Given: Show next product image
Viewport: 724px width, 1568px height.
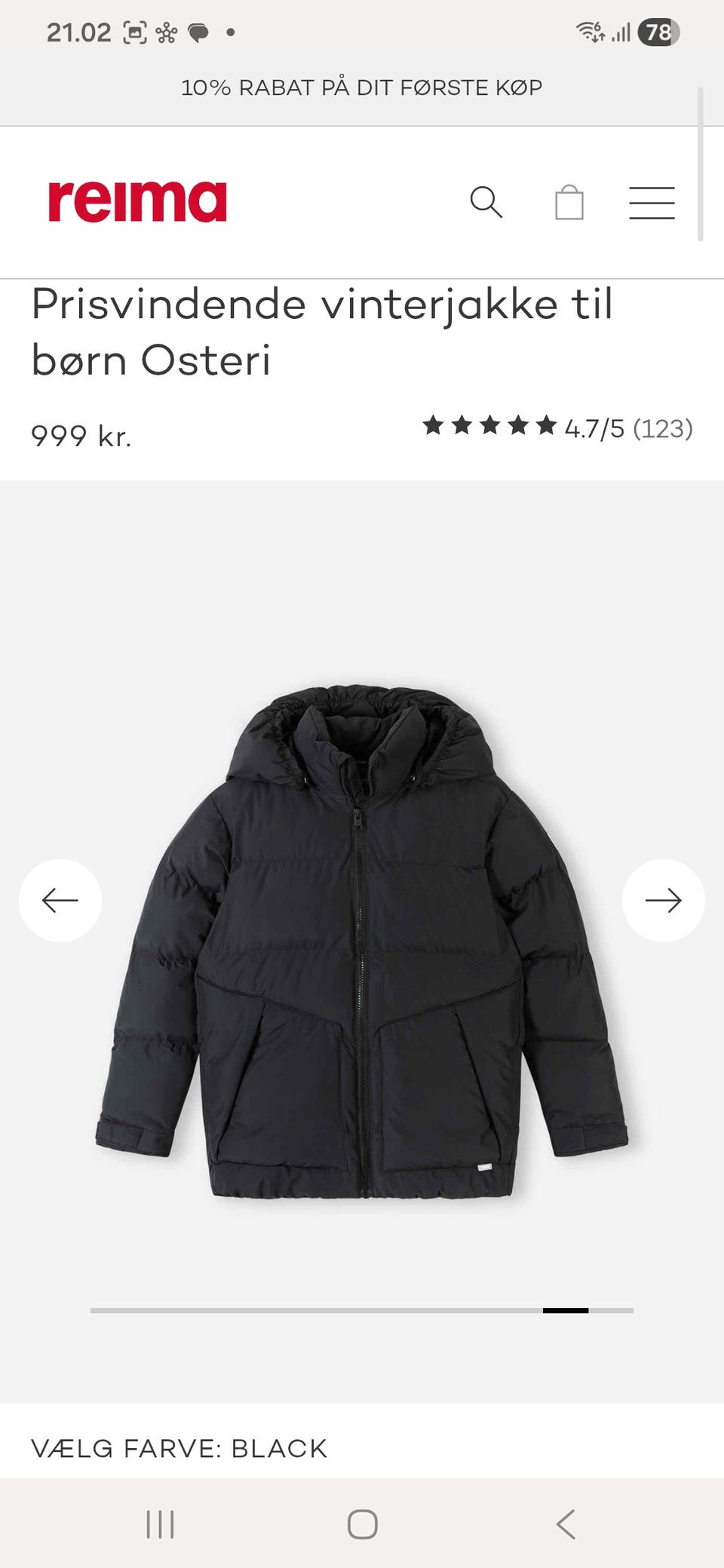Looking at the screenshot, I should (664, 900).
